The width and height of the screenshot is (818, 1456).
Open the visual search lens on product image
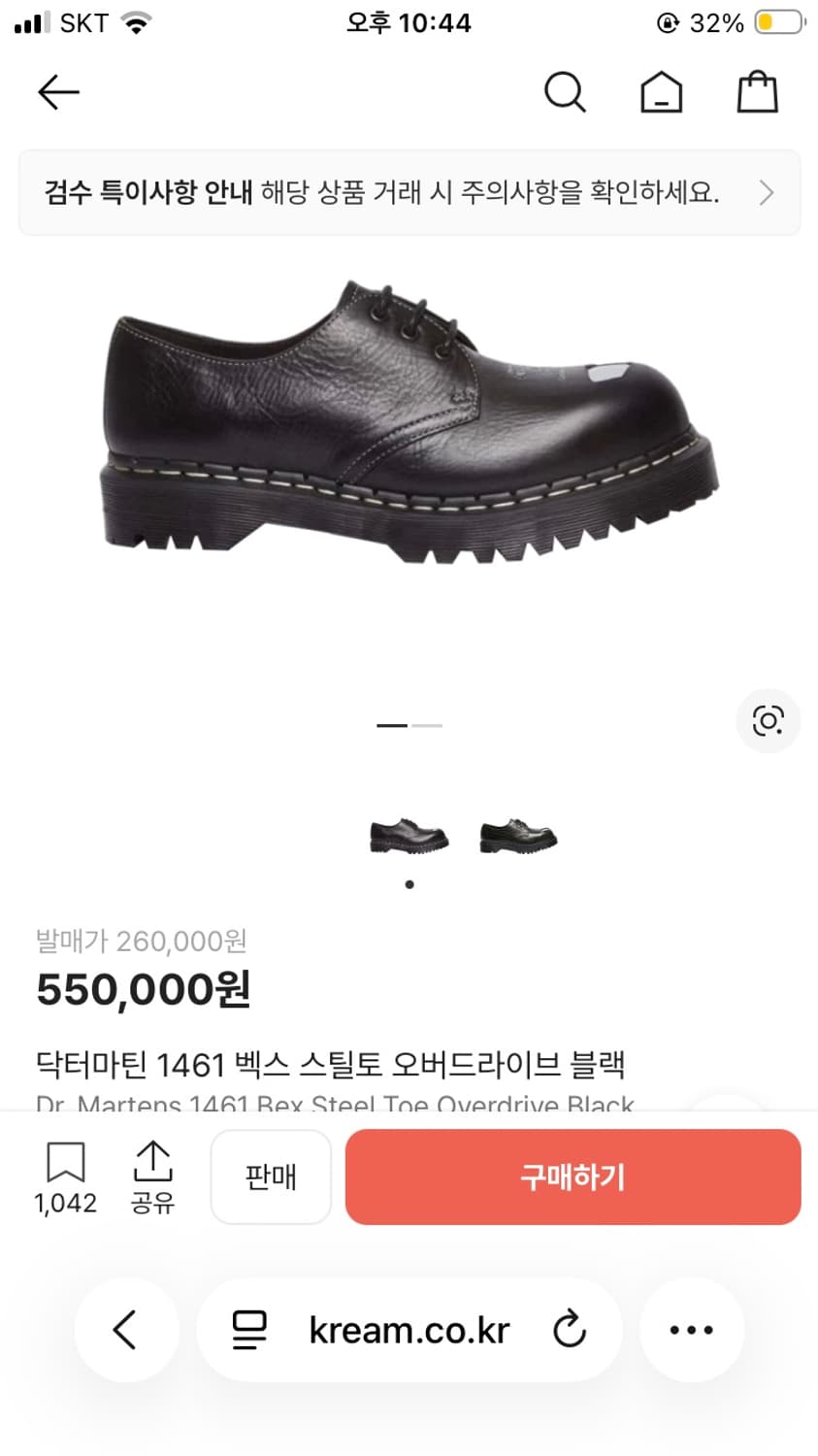pos(769,720)
